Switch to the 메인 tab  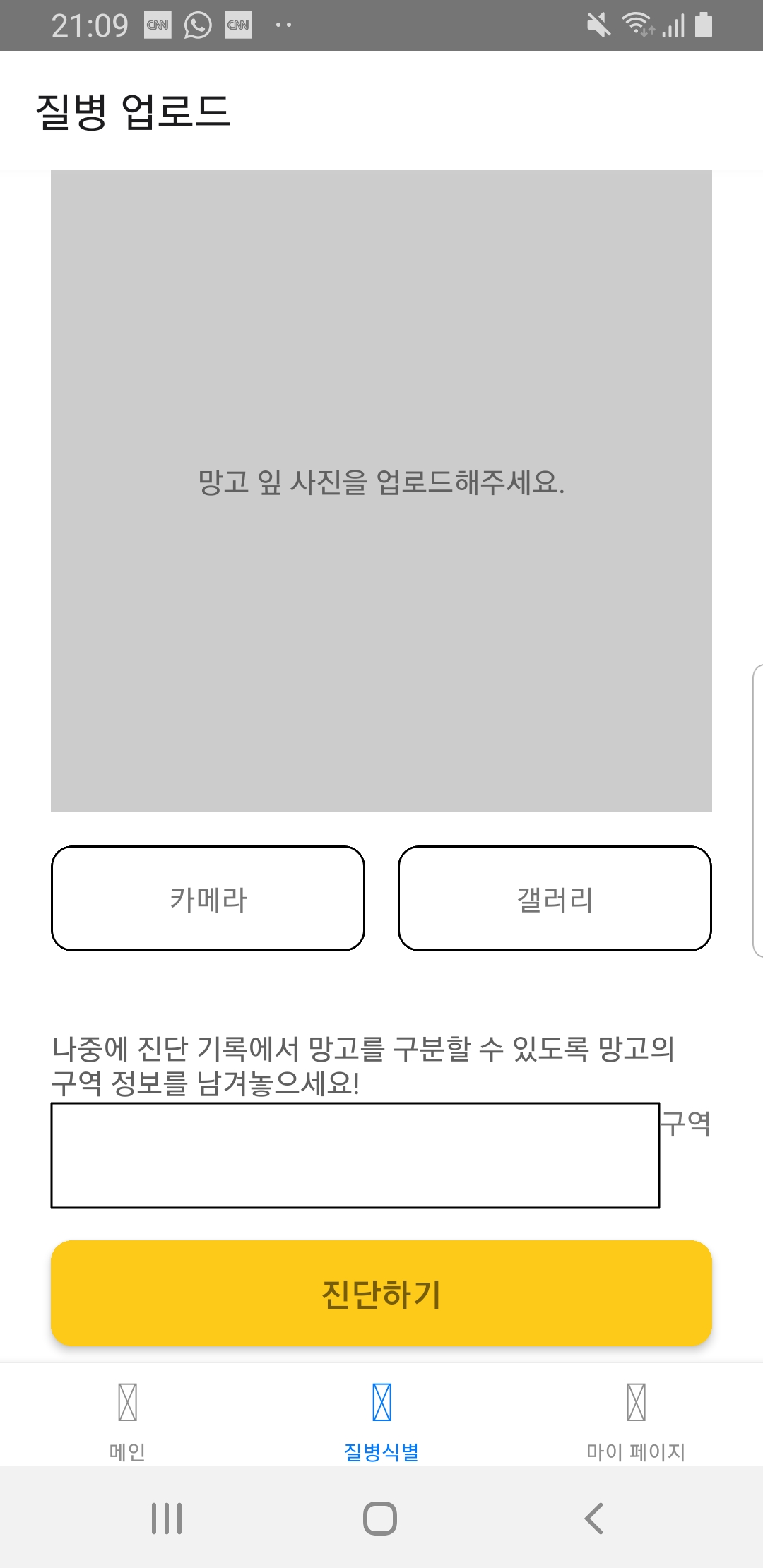(x=127, y=1421)
